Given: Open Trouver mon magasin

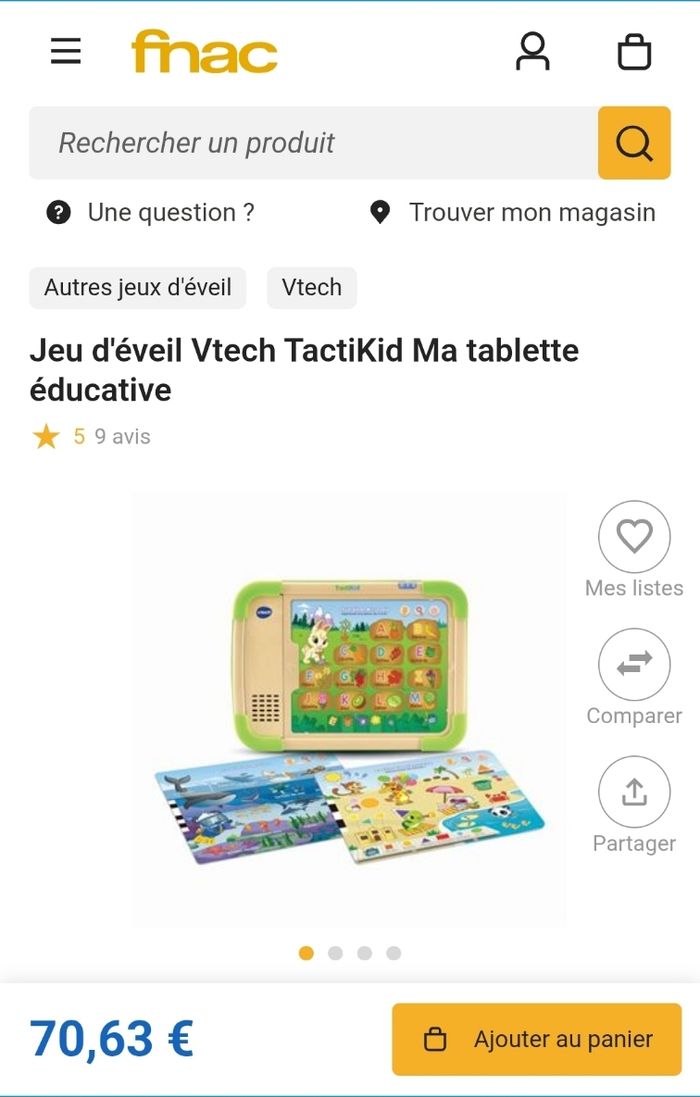Looking at the screenshot, I should (x=513, y=212).
